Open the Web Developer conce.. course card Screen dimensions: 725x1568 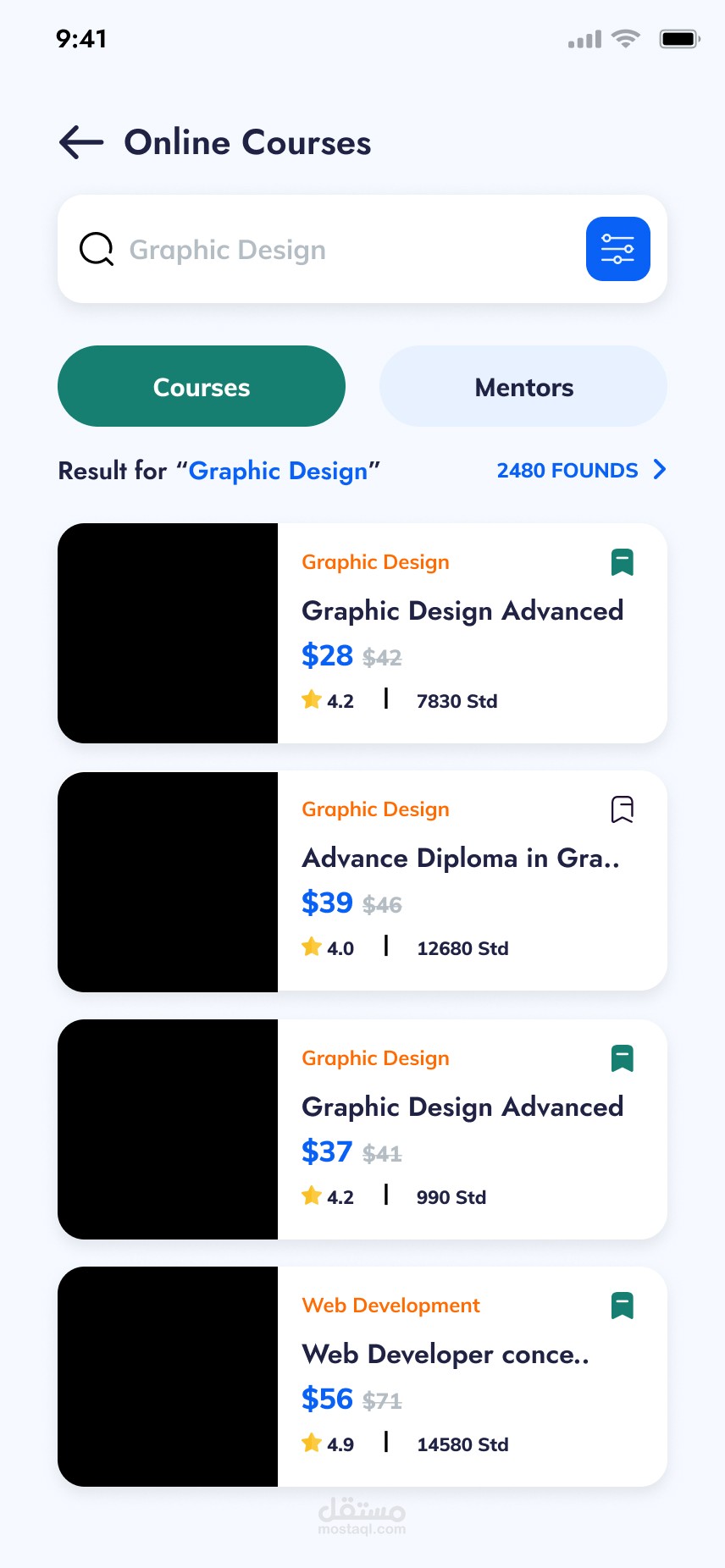445,1355
